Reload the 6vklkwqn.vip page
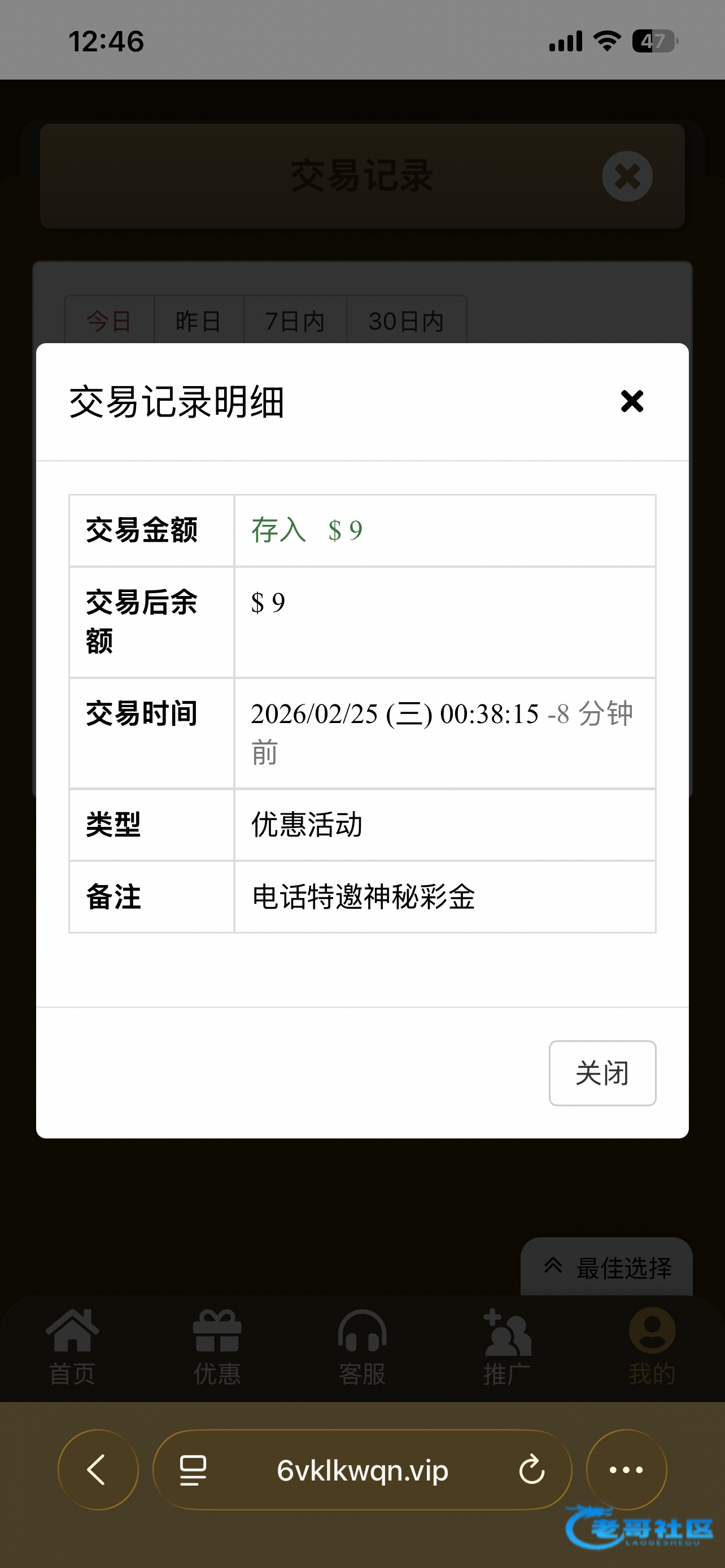 click(531, 1469)
